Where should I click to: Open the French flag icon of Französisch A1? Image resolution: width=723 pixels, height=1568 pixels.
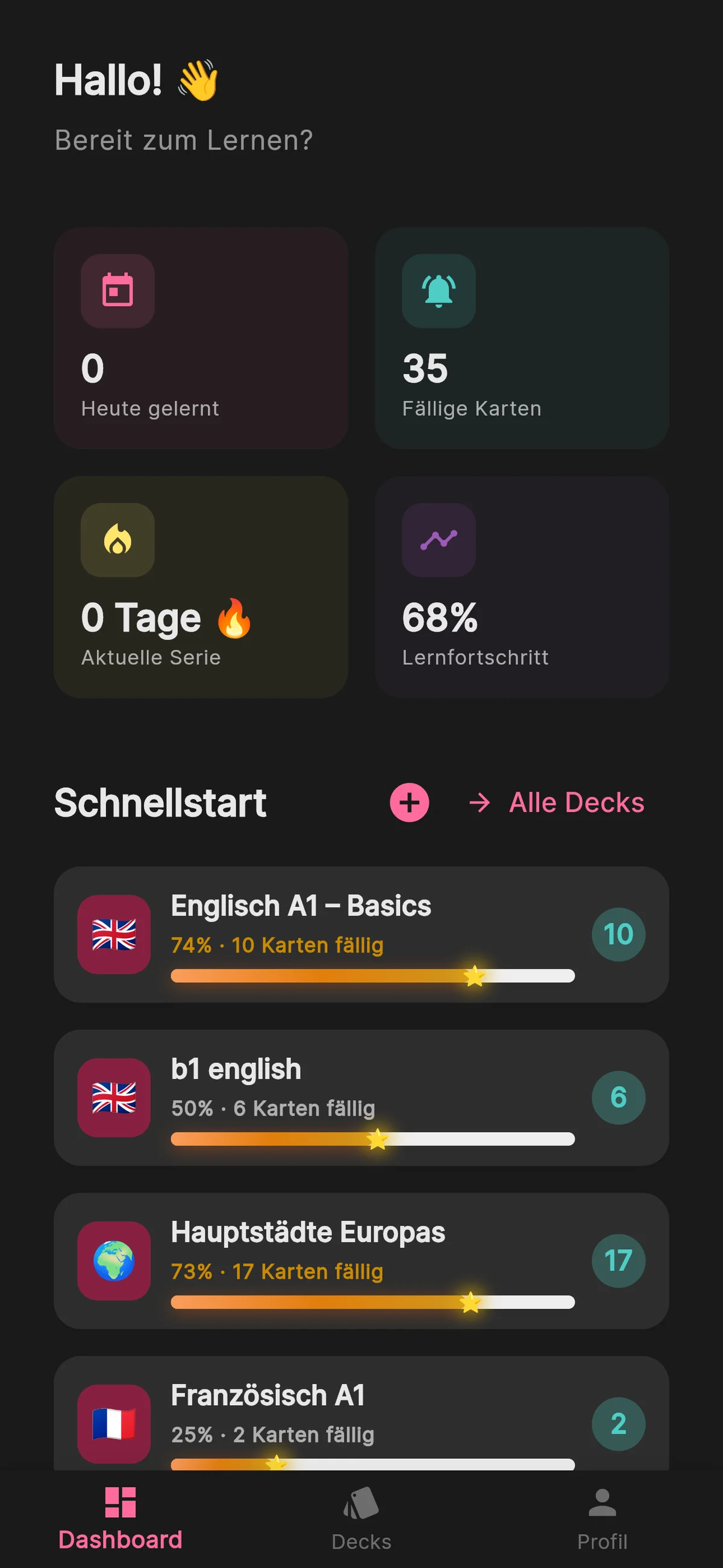coord(114,1424)
